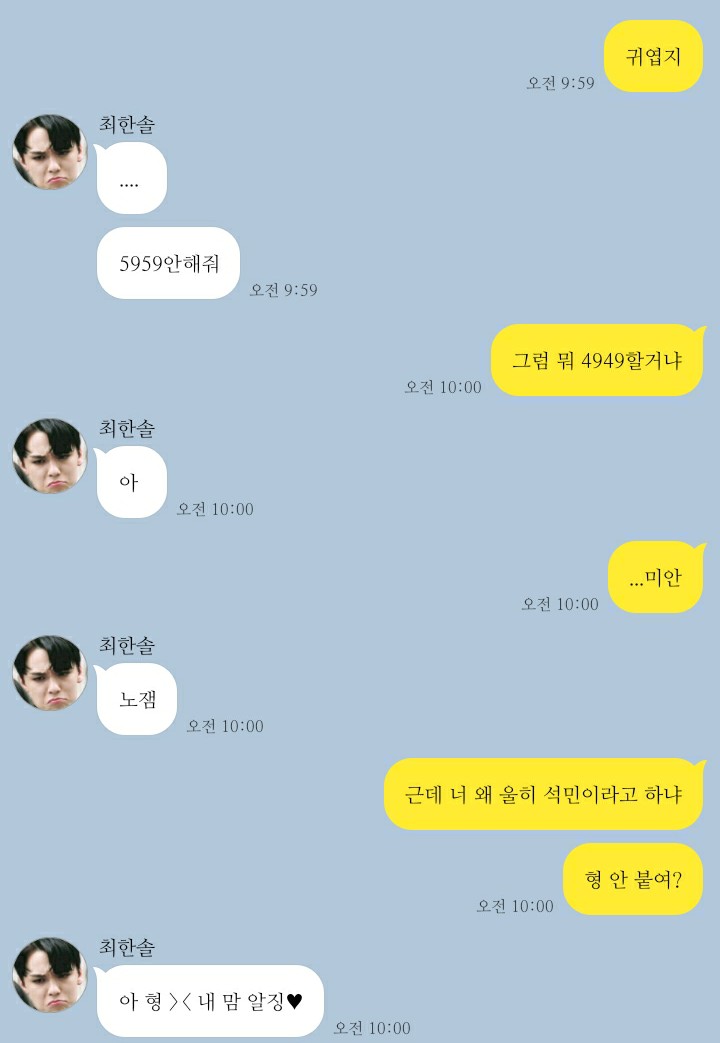
Task: Open 최한솔's profile picture beside the '....' message
Action: (x=50, y=152)
